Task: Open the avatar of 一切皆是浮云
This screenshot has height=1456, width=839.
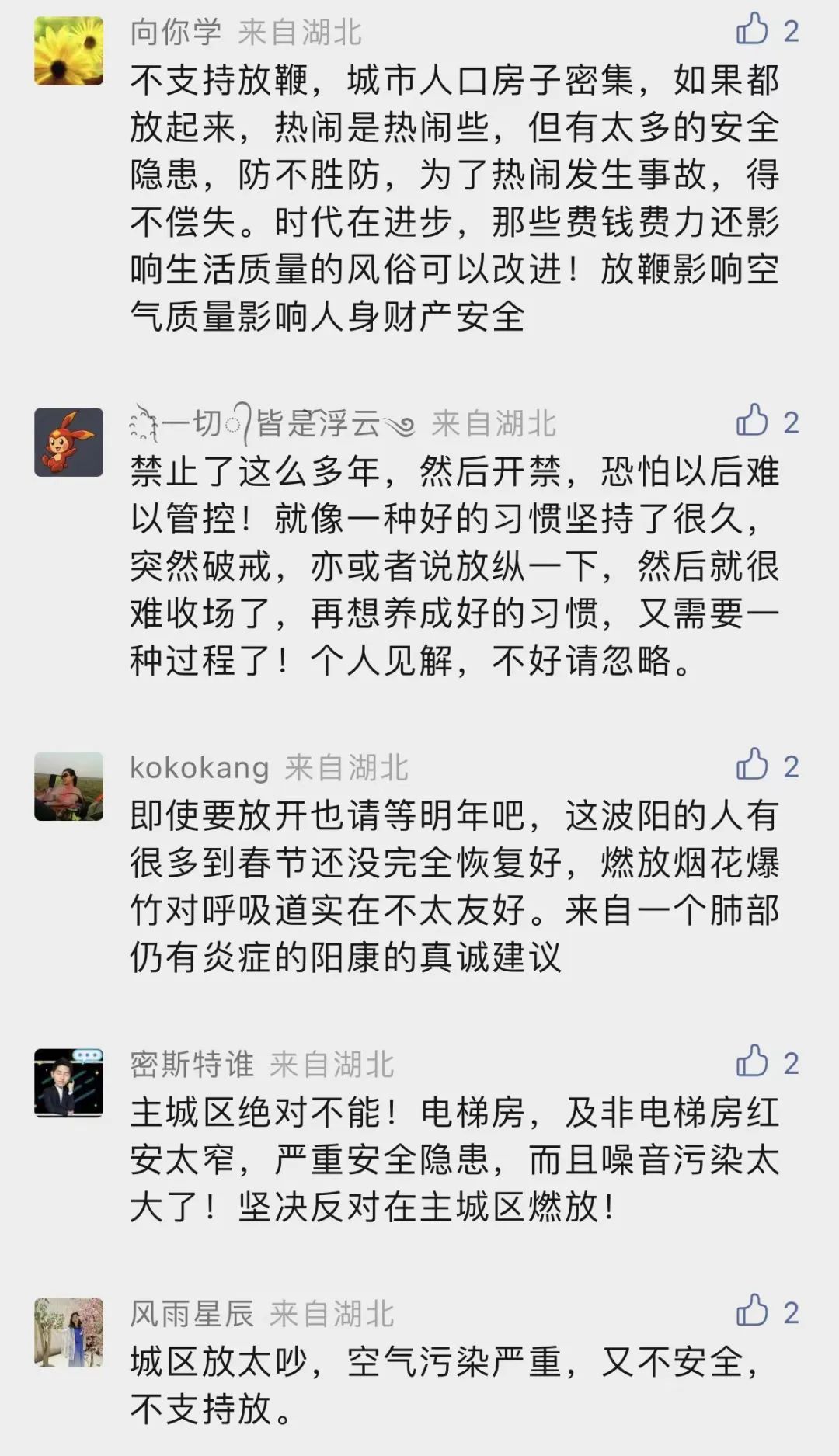Action: tap(69, 442)
